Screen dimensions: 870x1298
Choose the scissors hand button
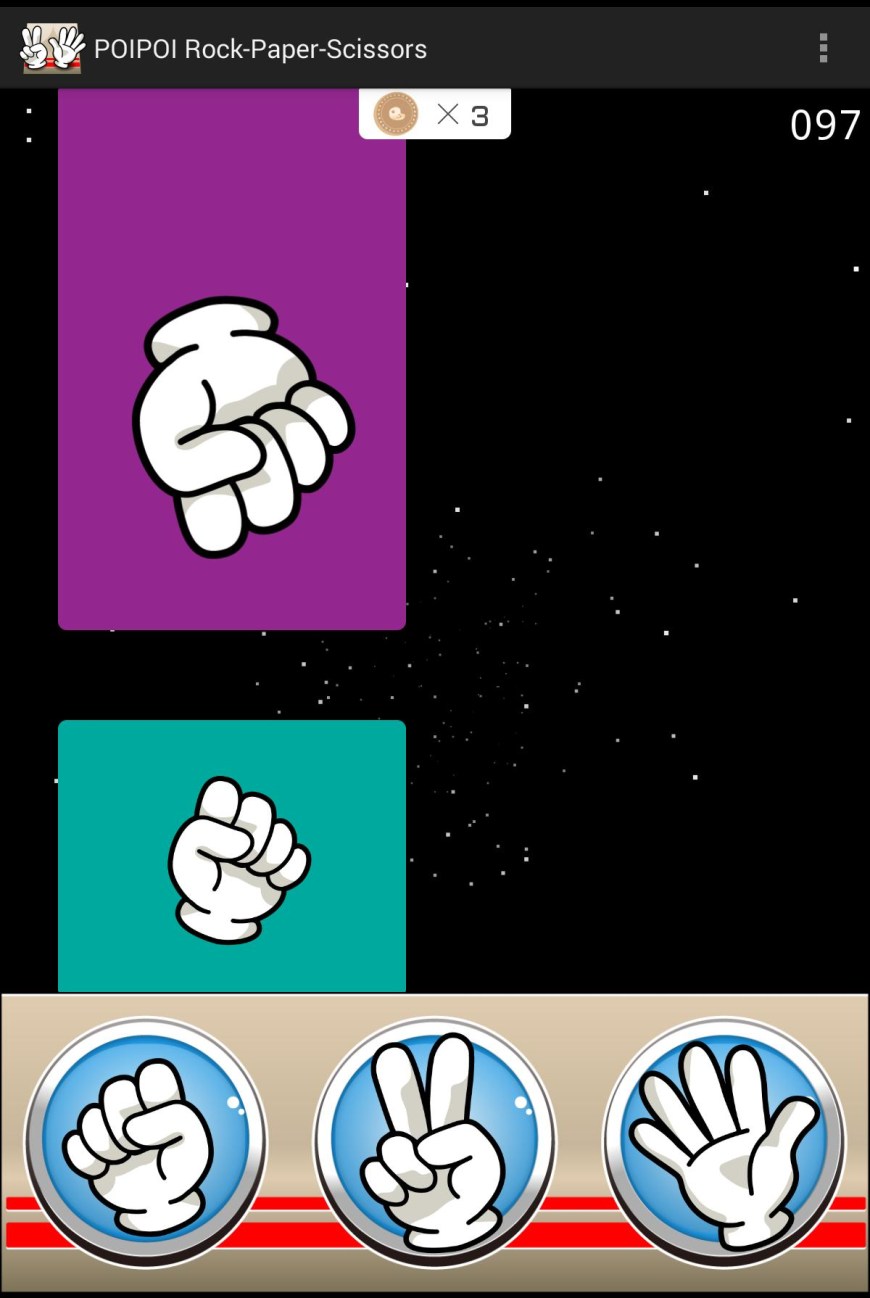point(435,1142)
